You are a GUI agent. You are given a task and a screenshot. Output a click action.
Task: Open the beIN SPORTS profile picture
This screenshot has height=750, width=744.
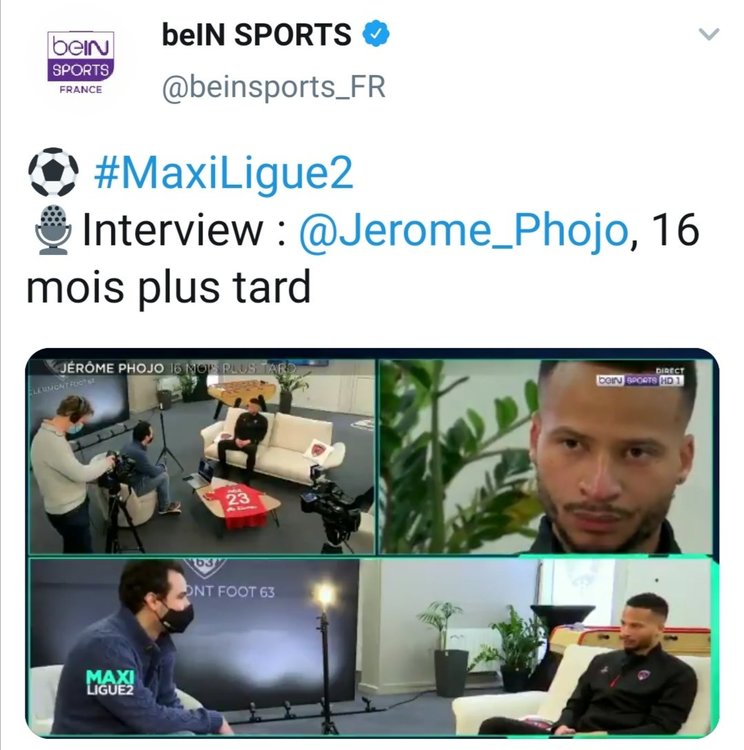[x=81, y=63]
